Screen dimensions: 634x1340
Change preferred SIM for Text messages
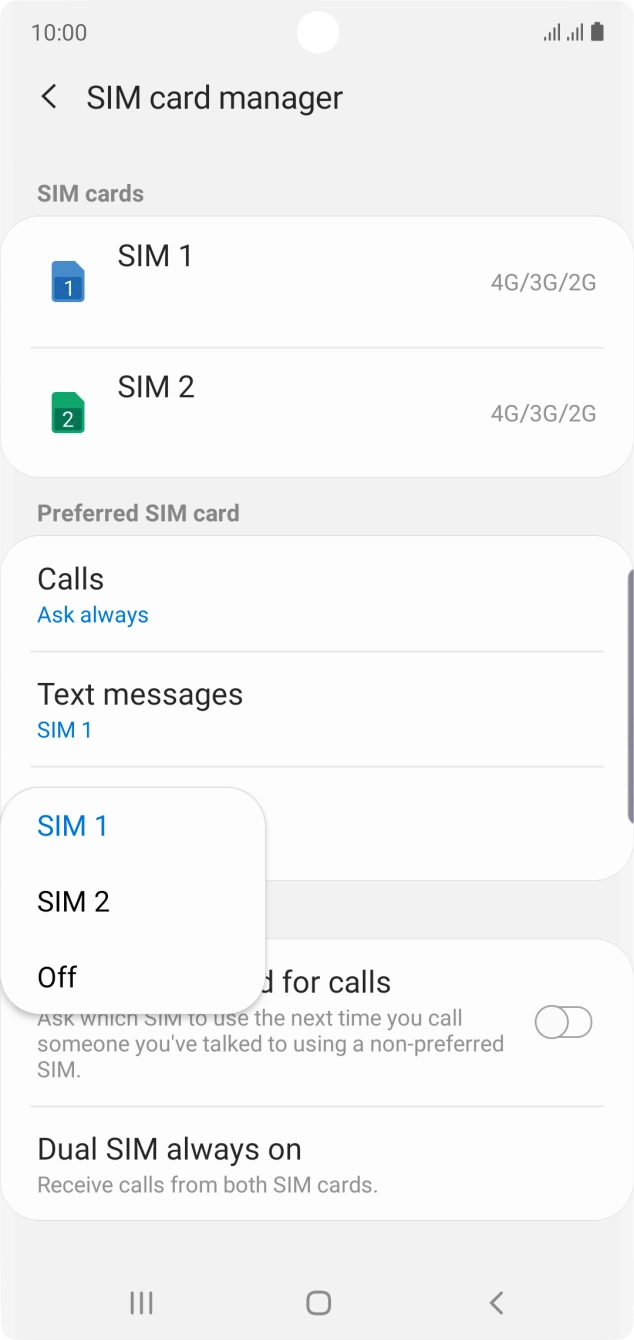pos(317,710)
